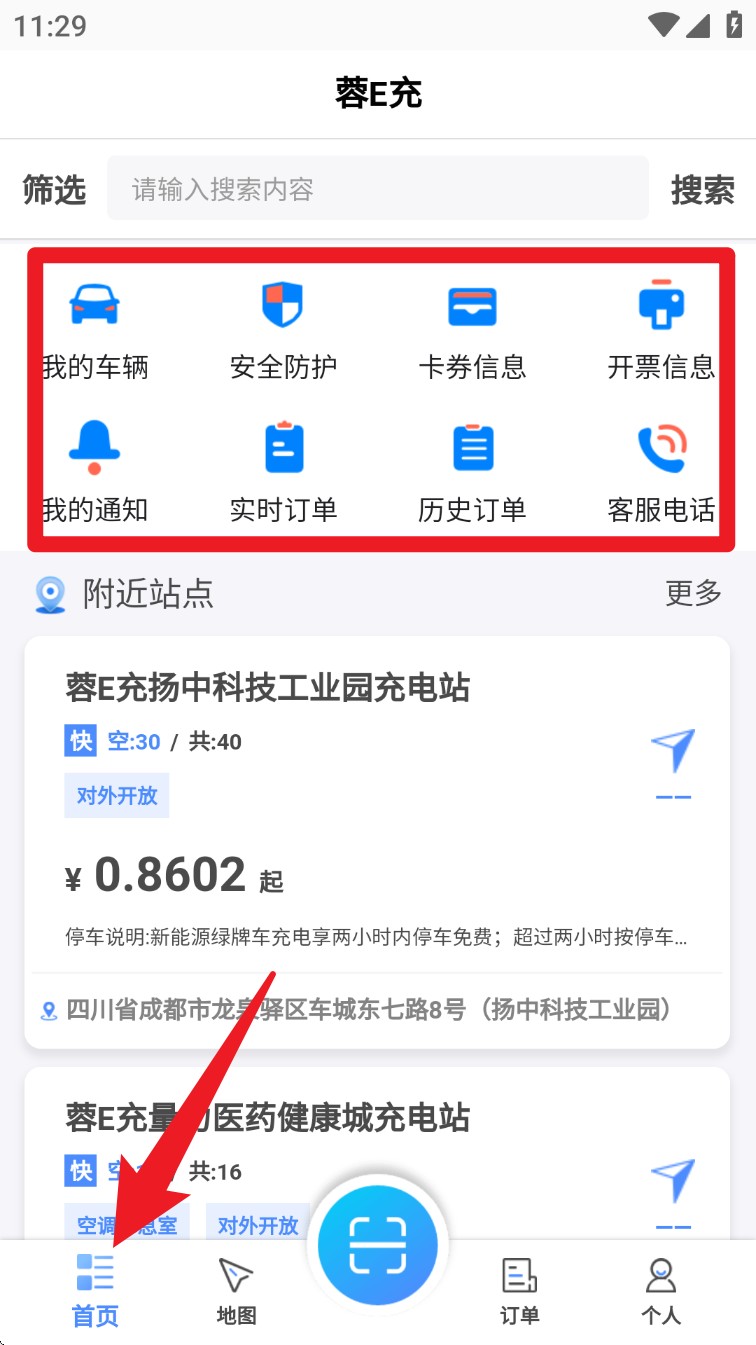This screenshot has height=1345, width=756.
Task: Switch to the 地图 map tab
Action: 236,1290
